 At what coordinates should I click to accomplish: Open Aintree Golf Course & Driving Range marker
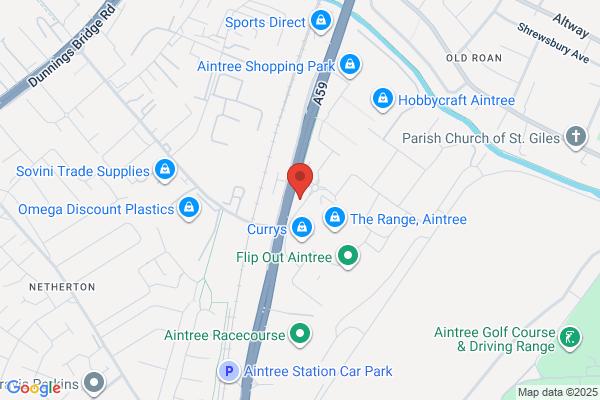click(570, 338)
